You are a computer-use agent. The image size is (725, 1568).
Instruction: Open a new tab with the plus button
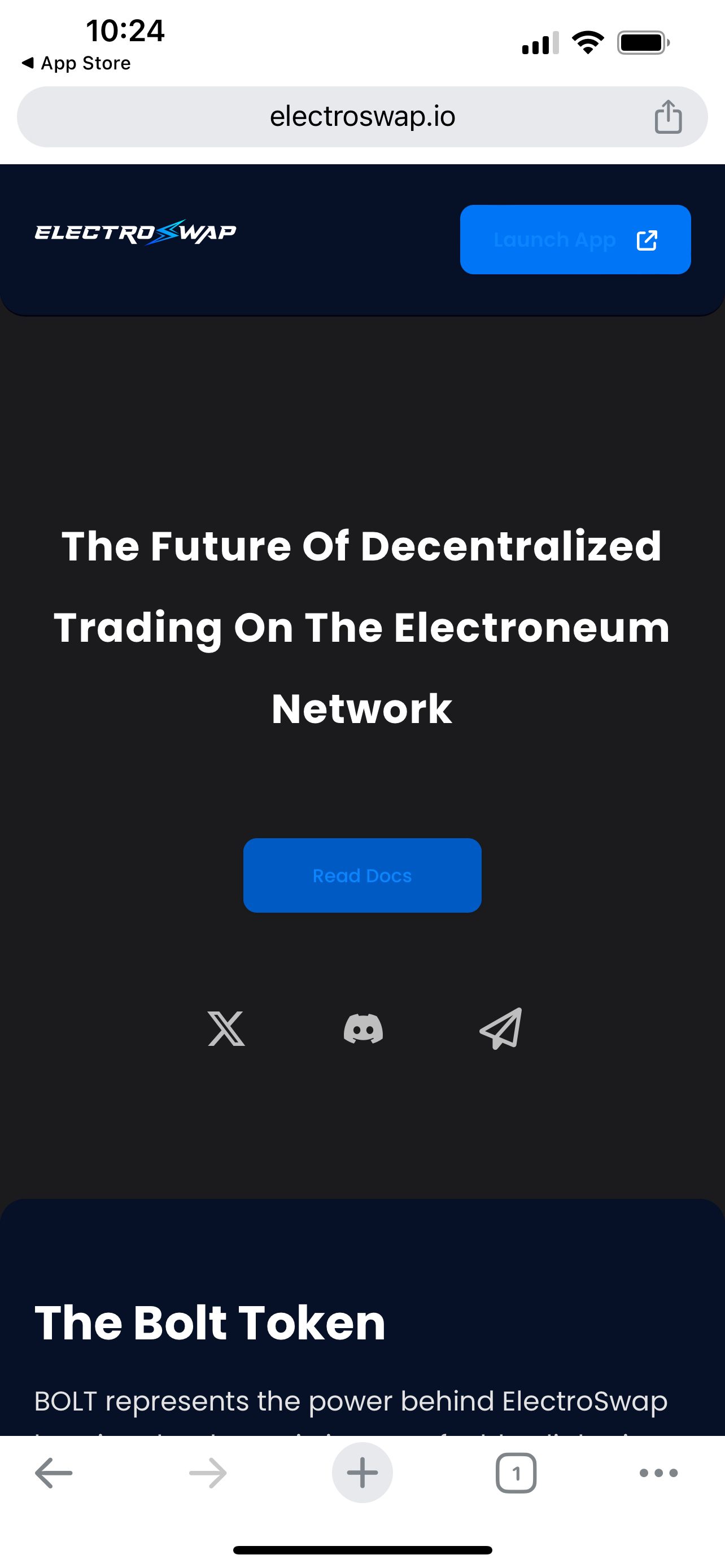[362, 1473]
